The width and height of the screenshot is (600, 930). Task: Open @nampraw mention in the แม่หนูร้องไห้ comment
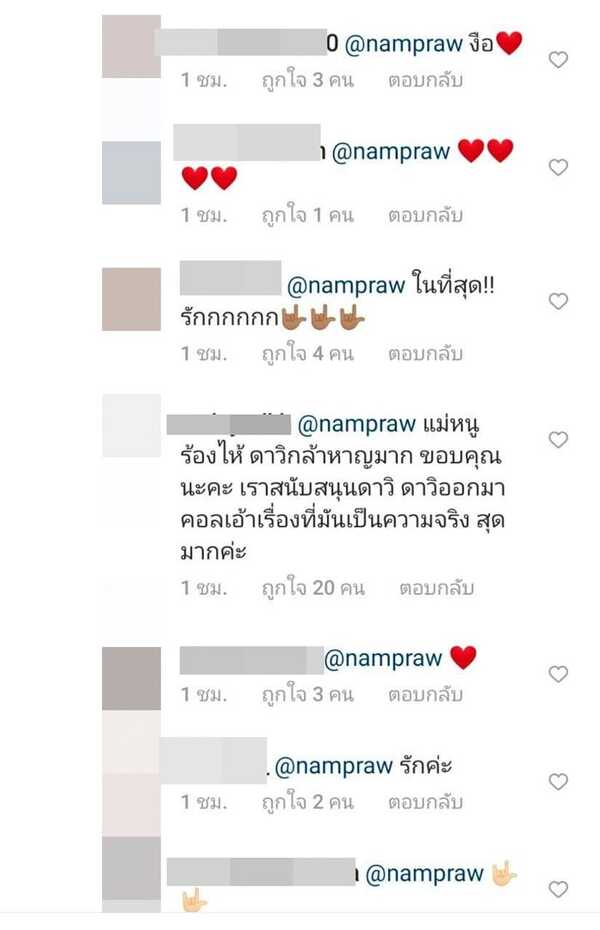357,424
